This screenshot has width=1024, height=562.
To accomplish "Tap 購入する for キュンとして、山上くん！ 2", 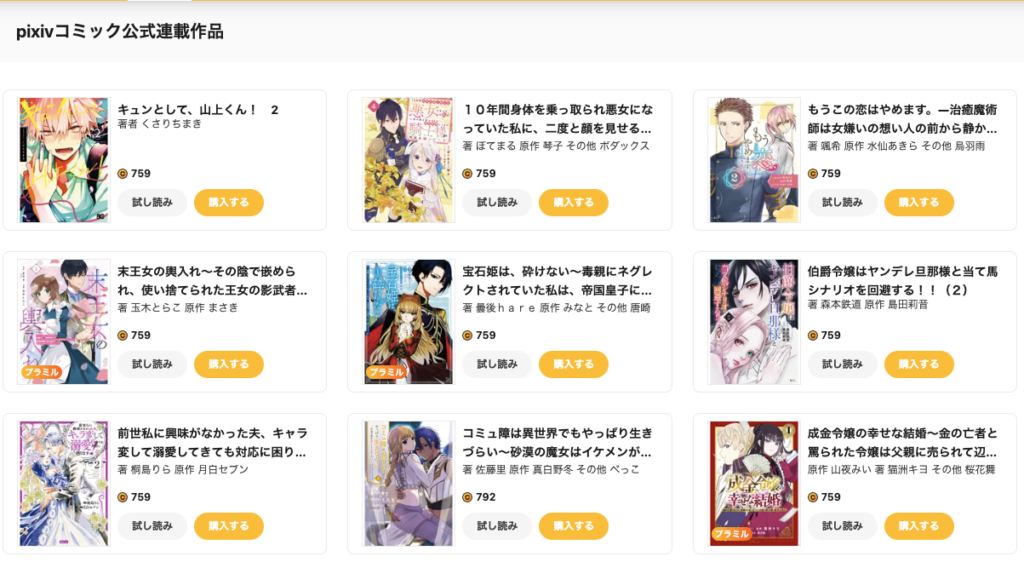I will (229, 202).
